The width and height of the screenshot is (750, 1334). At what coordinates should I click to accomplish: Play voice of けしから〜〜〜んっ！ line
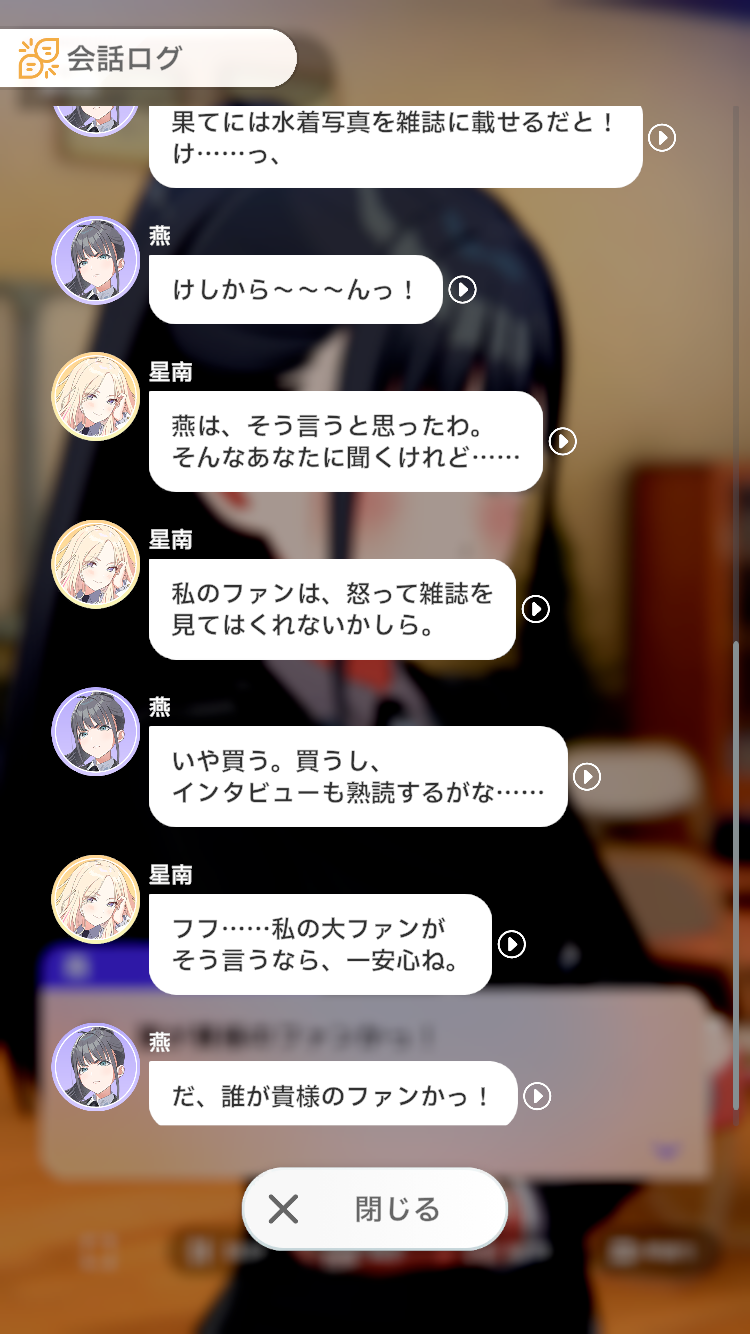click(462, 289)
